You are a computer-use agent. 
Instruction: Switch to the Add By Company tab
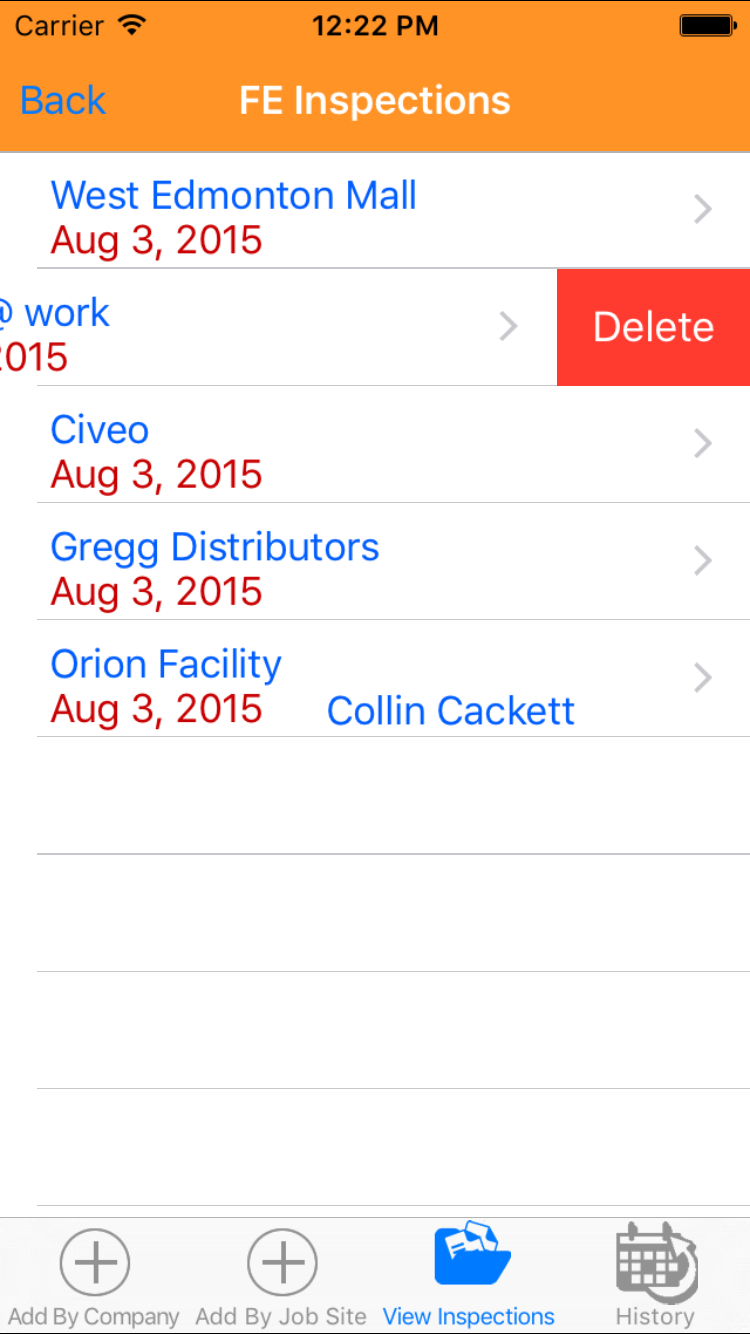(94, 1278)
